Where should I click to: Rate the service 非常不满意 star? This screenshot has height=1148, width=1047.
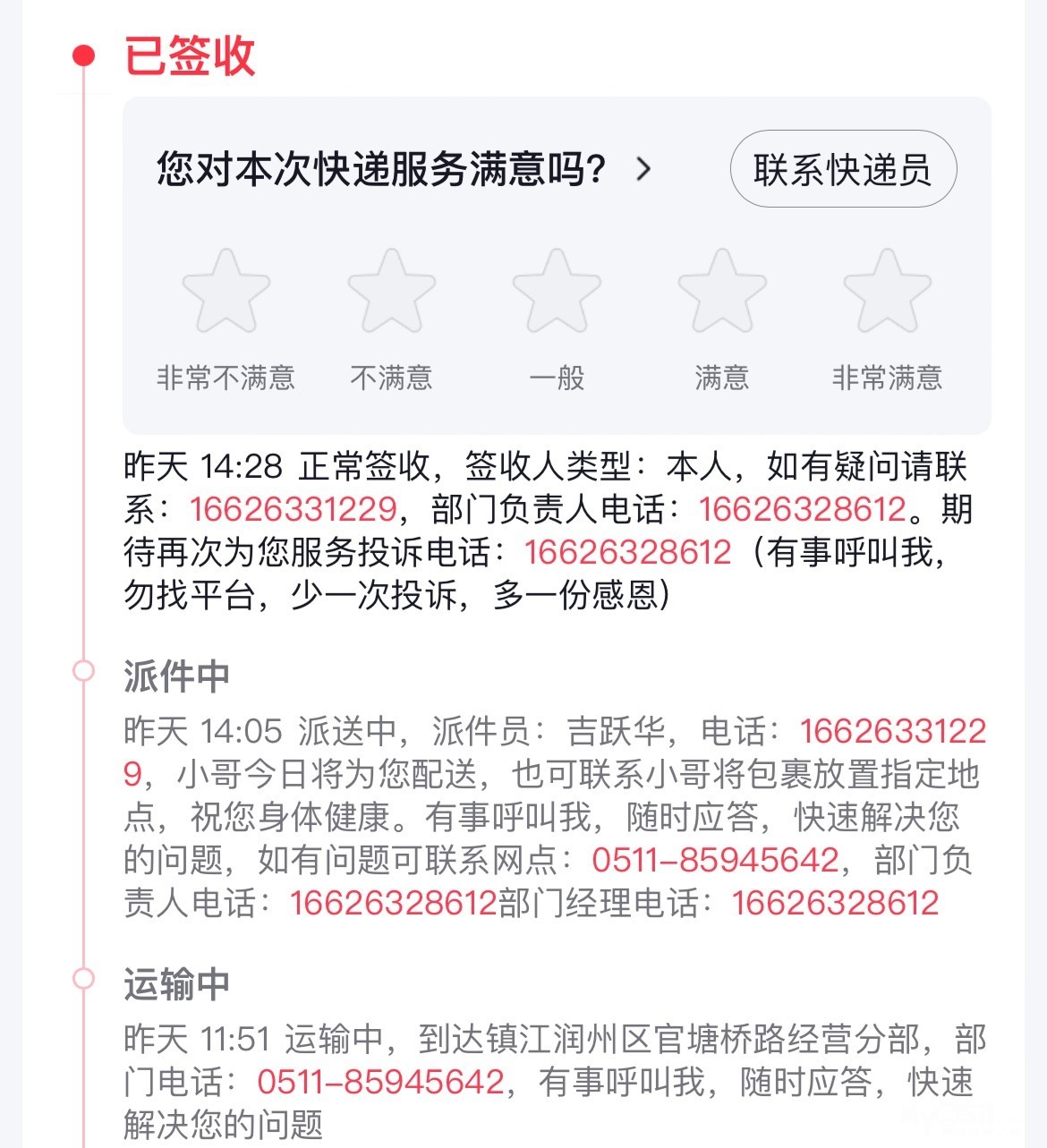[226, 291]
